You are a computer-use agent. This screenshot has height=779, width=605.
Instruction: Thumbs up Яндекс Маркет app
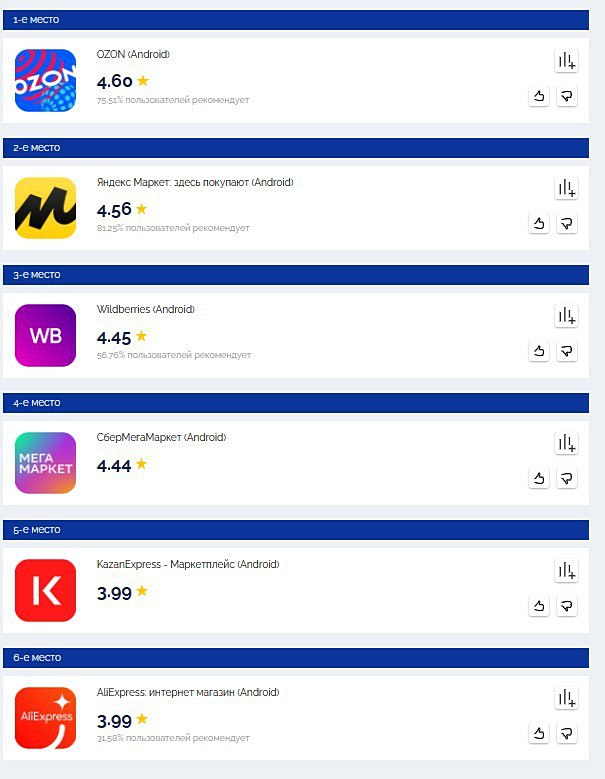click(x=539, y=223)
